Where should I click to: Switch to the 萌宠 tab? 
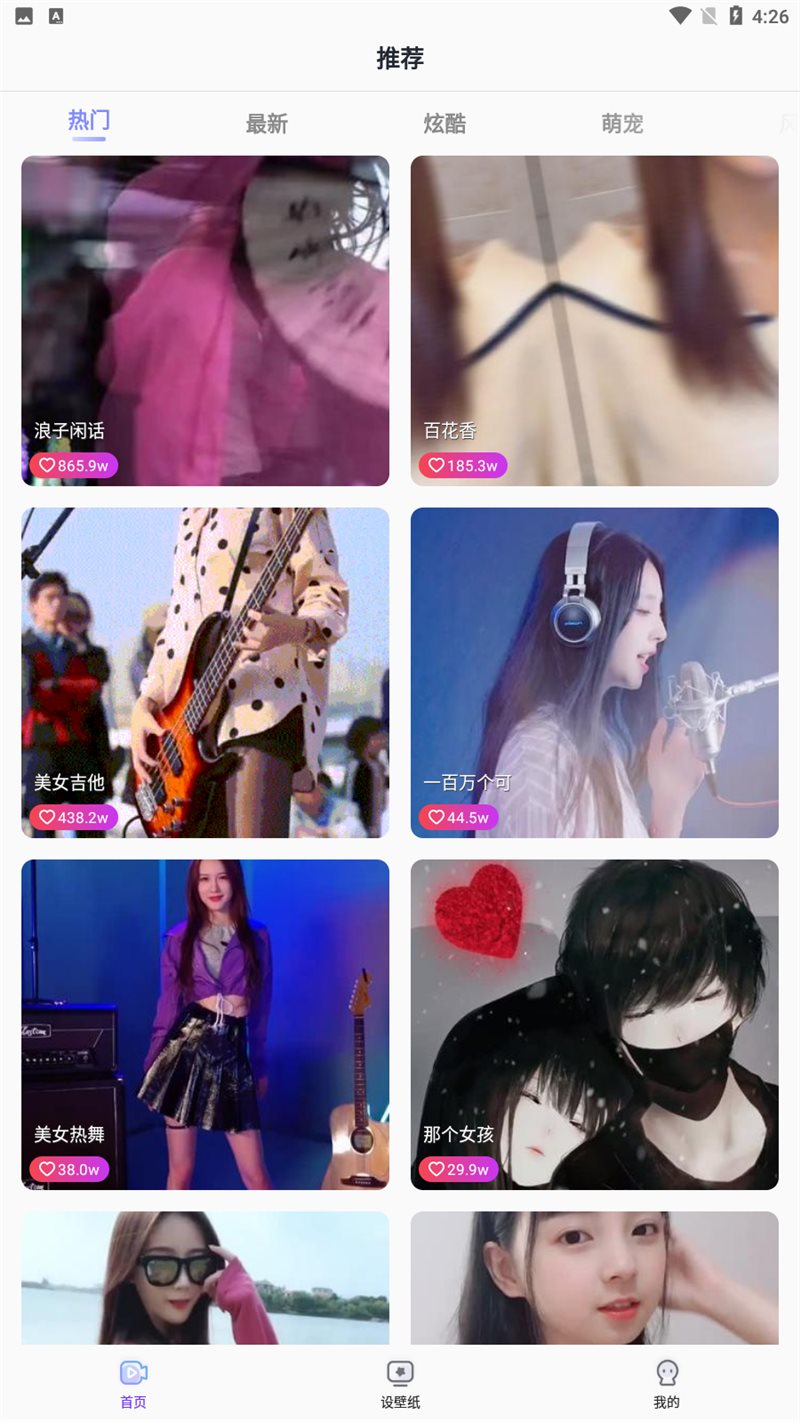[622, 124]
